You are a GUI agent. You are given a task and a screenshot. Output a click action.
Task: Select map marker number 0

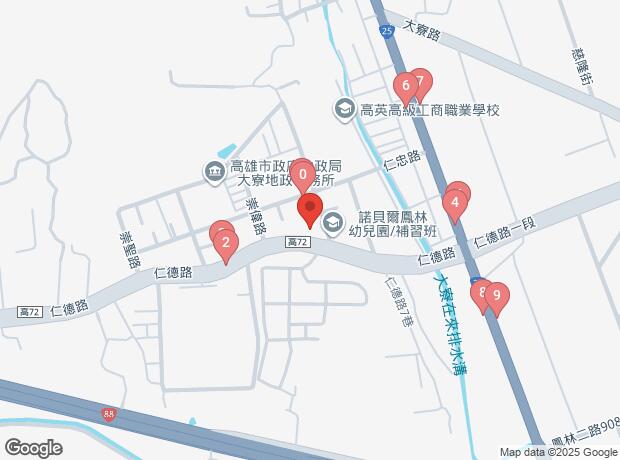302,173
